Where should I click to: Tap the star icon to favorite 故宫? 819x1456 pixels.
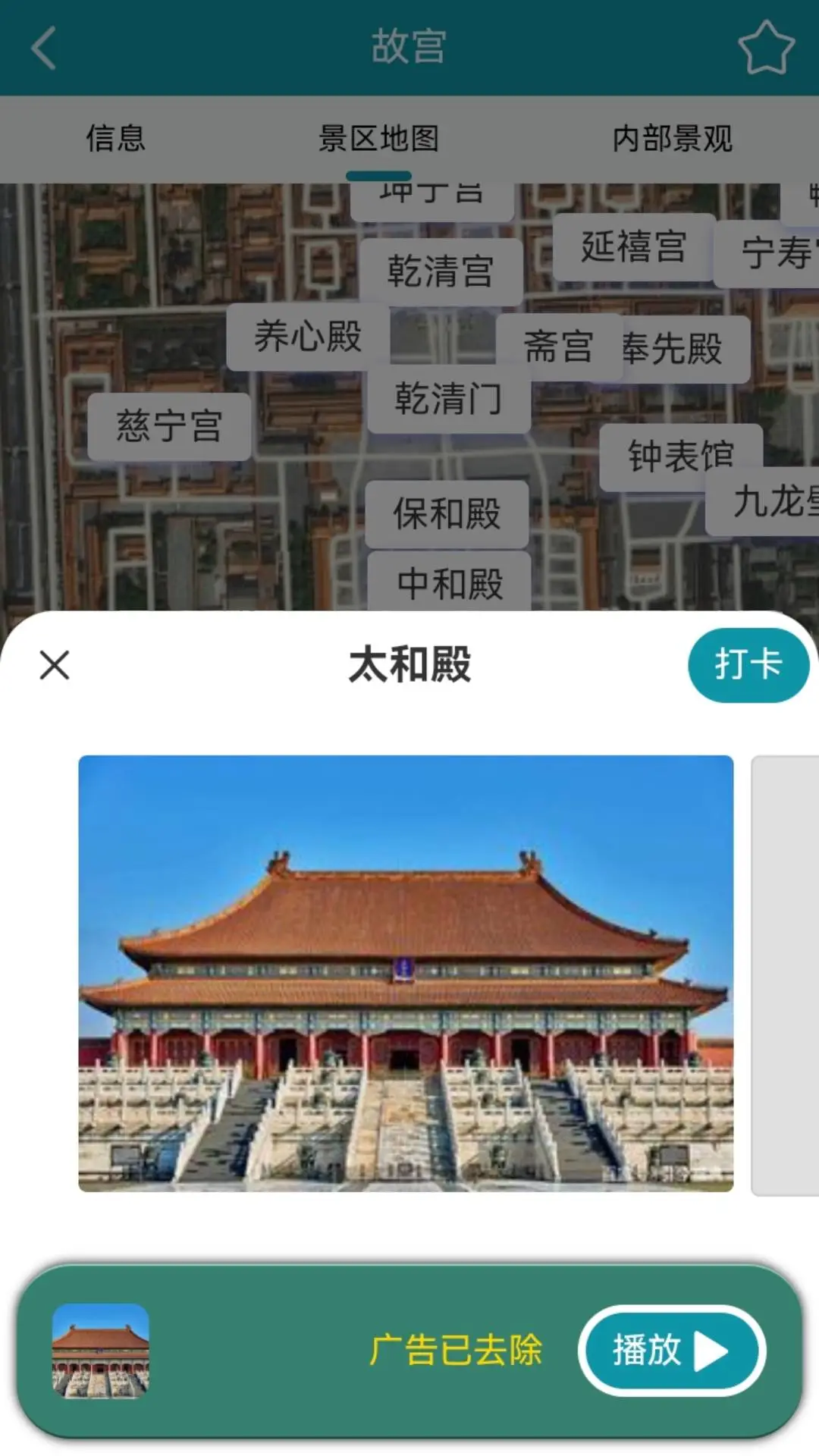click(766, 47)
